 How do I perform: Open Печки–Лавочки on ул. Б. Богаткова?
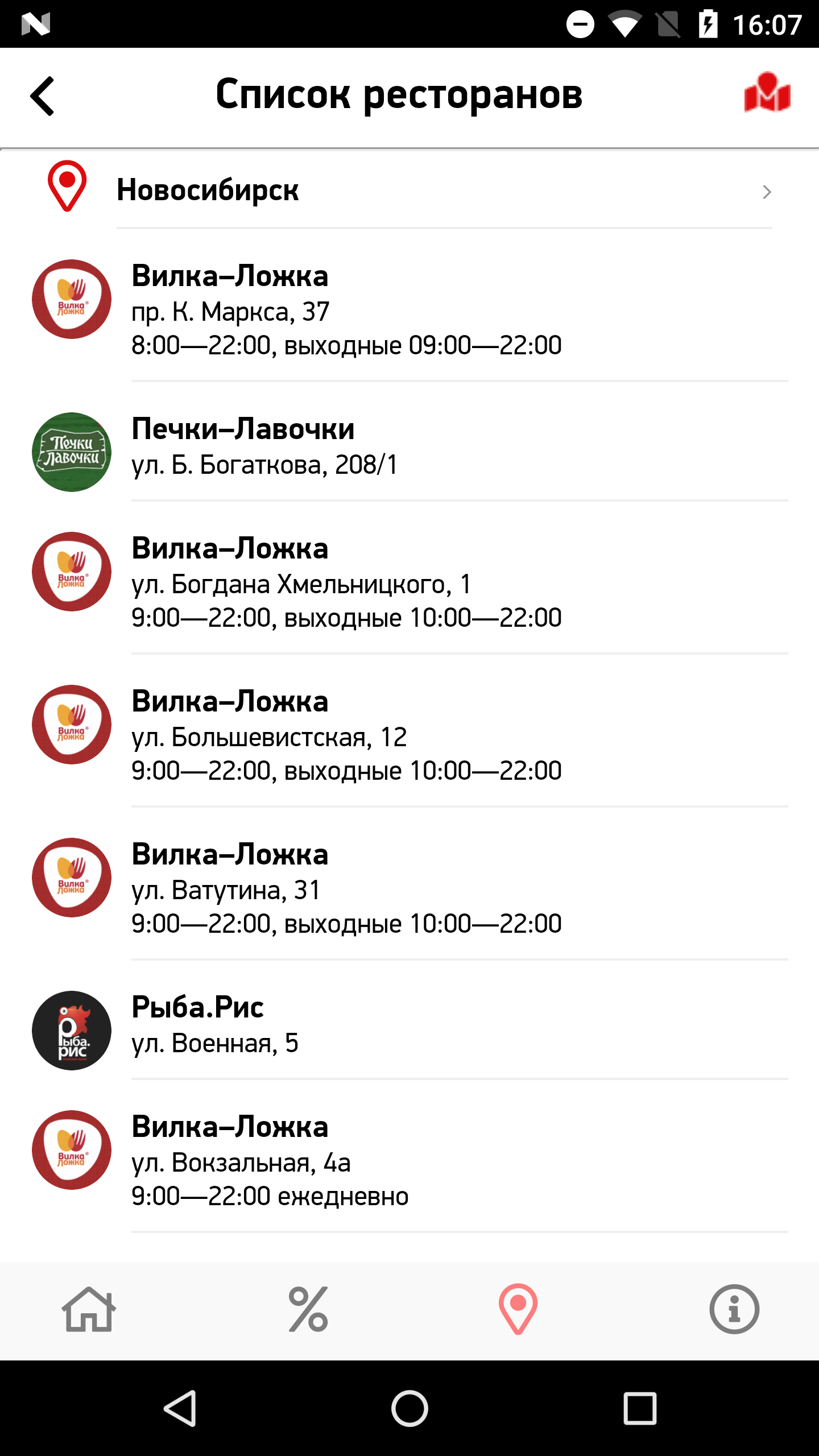(409, 446)
